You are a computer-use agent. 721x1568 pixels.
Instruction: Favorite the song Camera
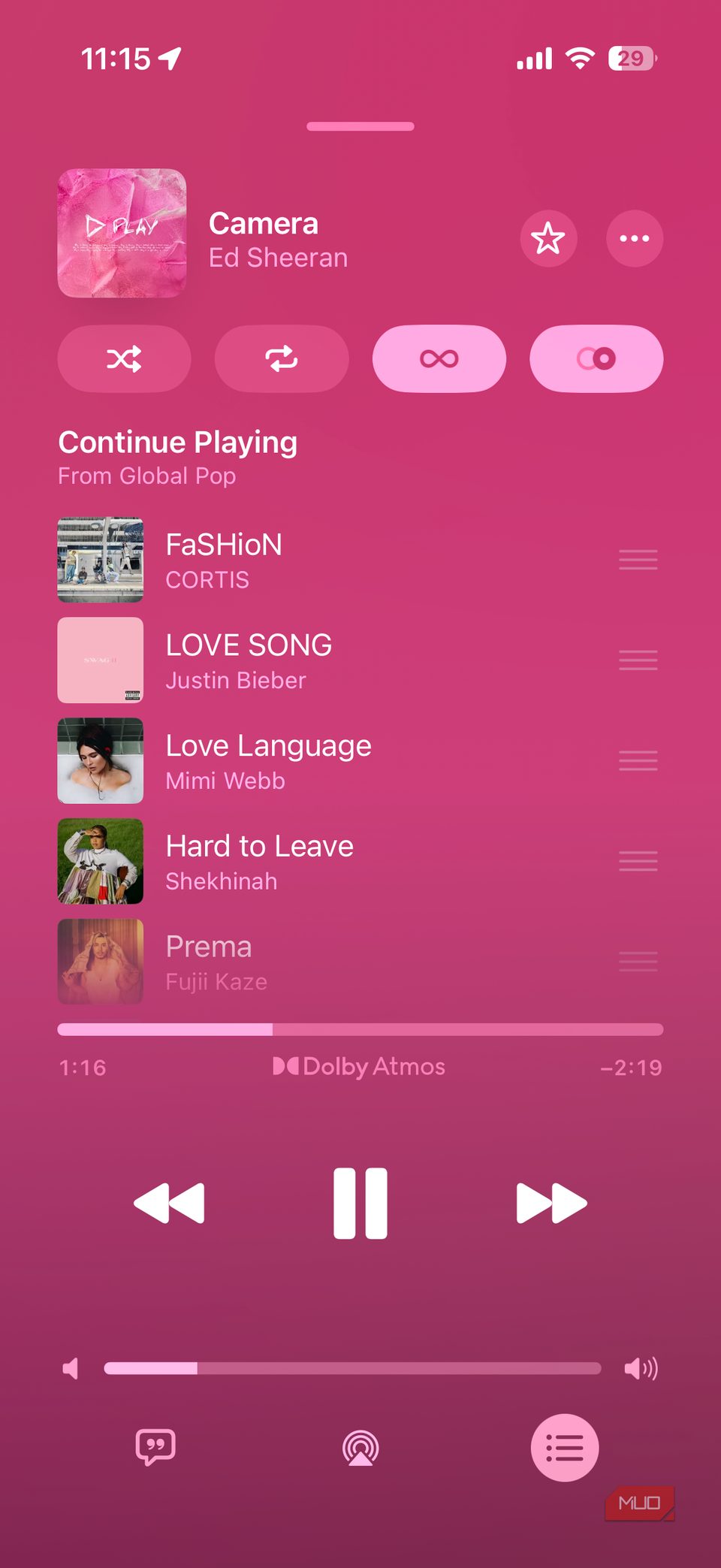tap(548, 239)
